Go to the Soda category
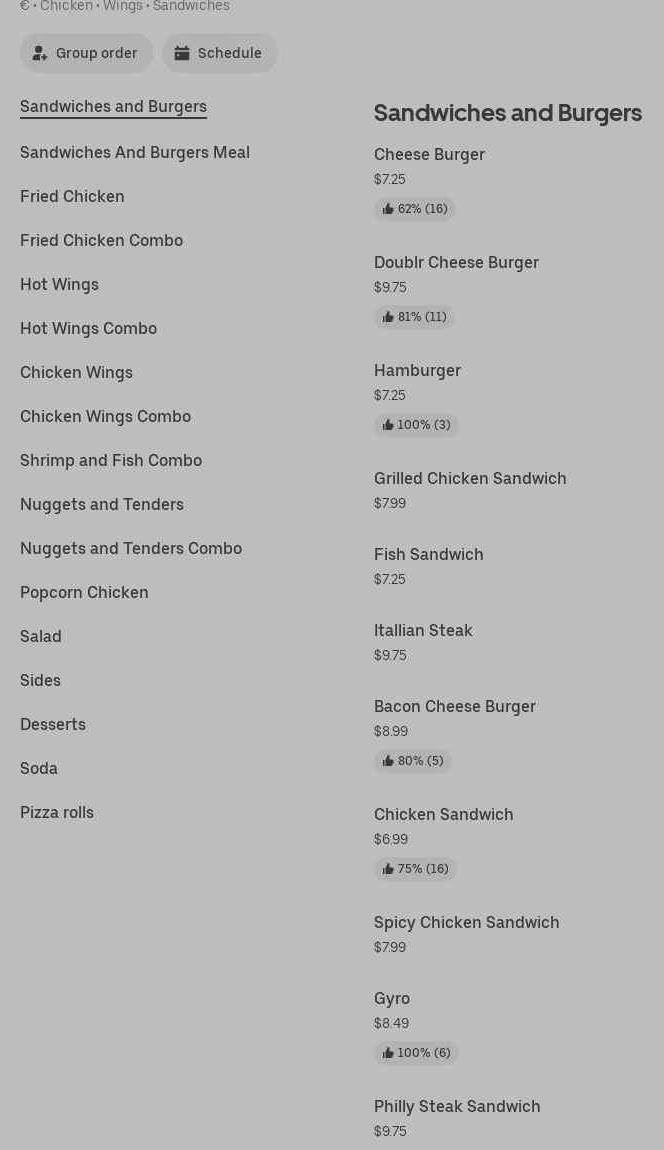664x1150 pixels. click(39, 768)
